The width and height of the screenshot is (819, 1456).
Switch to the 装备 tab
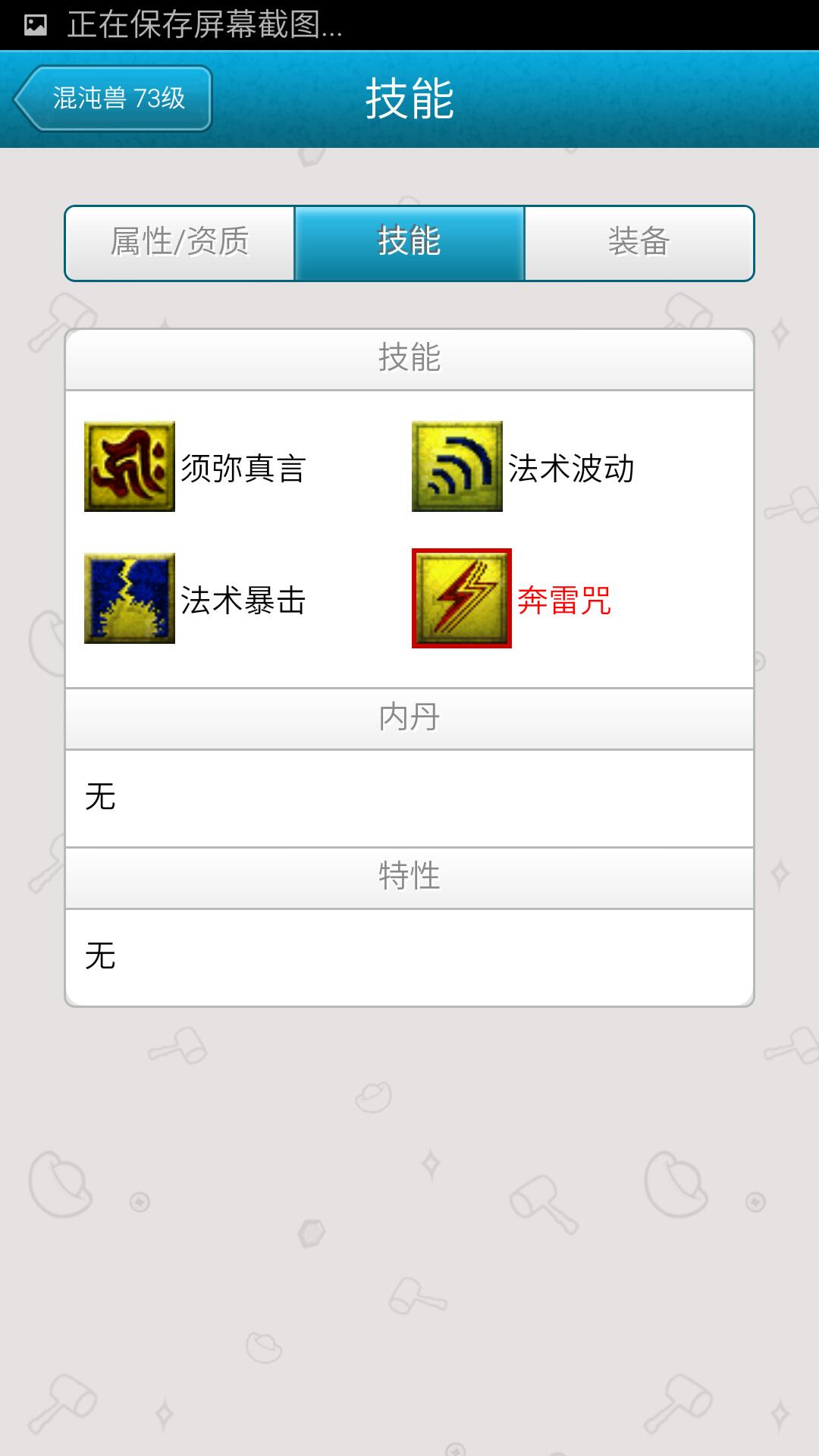[x=639, y=243]
